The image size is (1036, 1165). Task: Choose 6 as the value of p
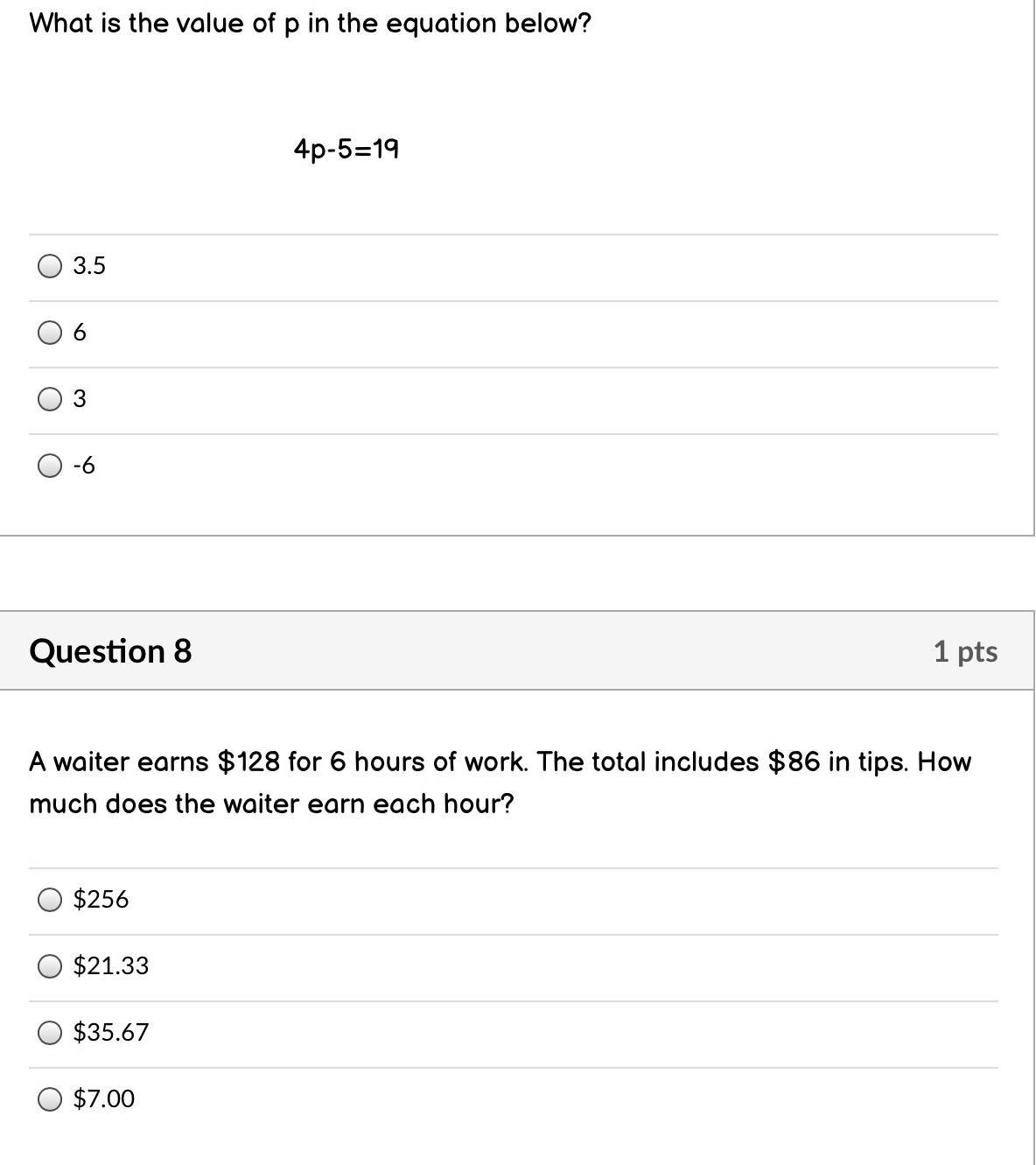(51, 333)
